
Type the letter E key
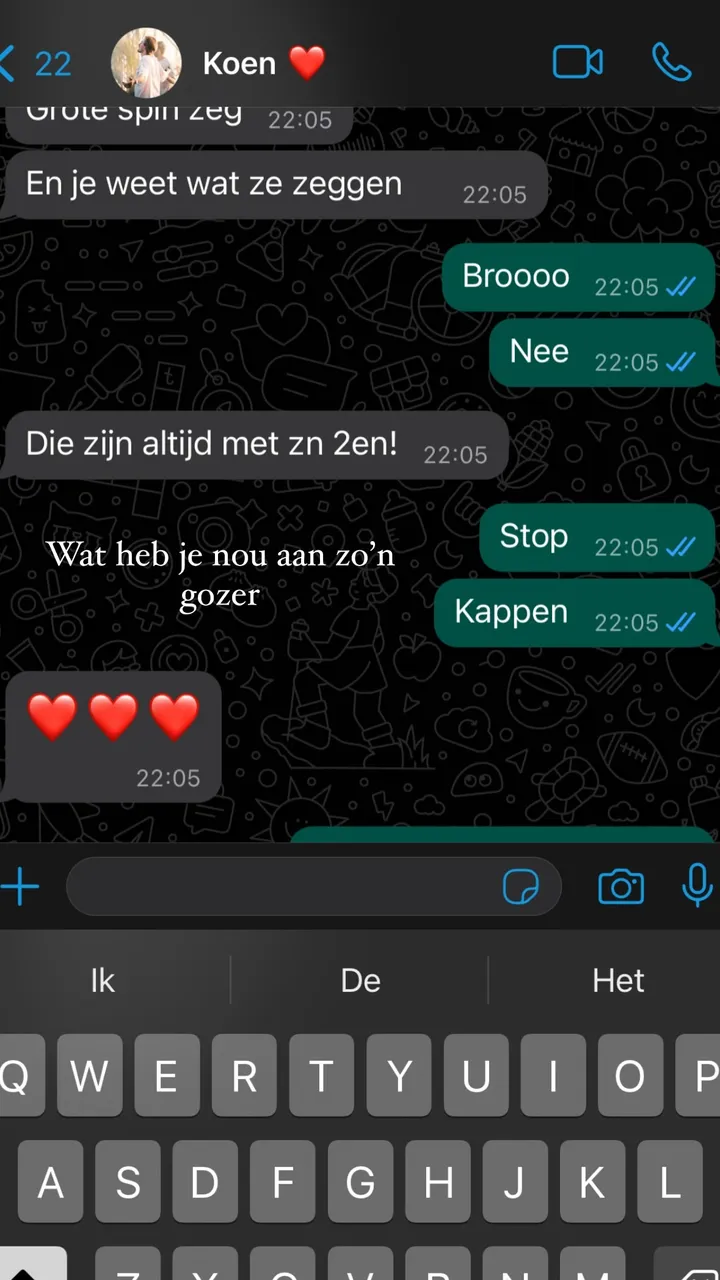tap(166, 1076)
